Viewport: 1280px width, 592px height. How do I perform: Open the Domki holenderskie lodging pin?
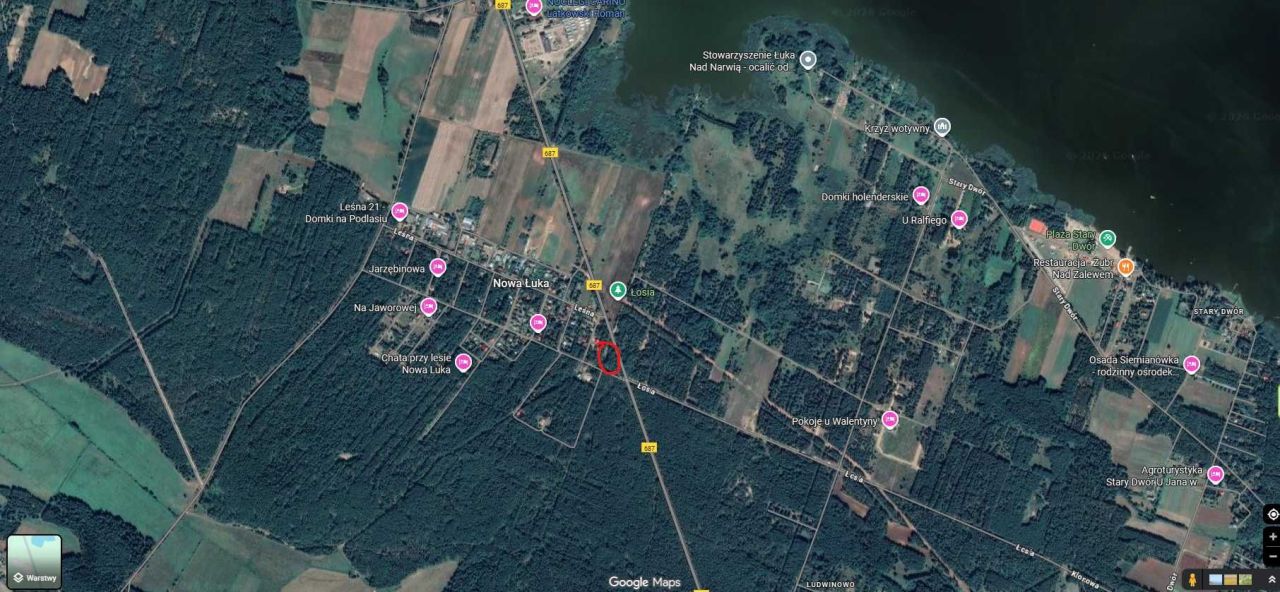[x=920, y=195]
